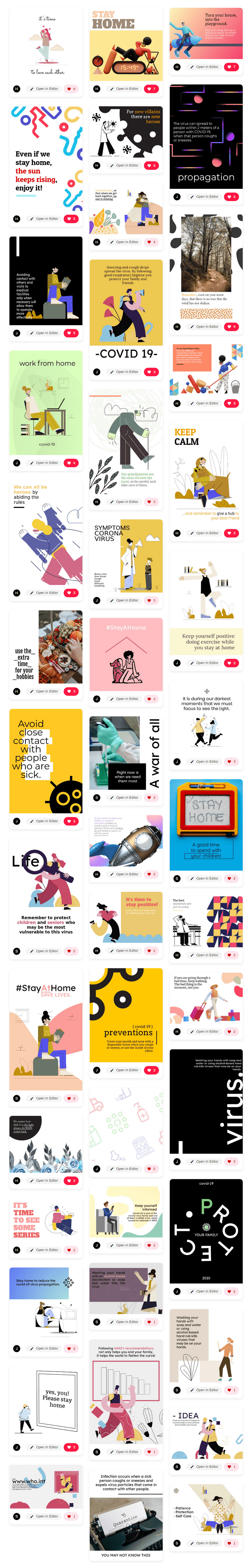The image size is (251, 1568).
Task: Open '-COVID 19-' template in editor
Action: coord(126,372)
